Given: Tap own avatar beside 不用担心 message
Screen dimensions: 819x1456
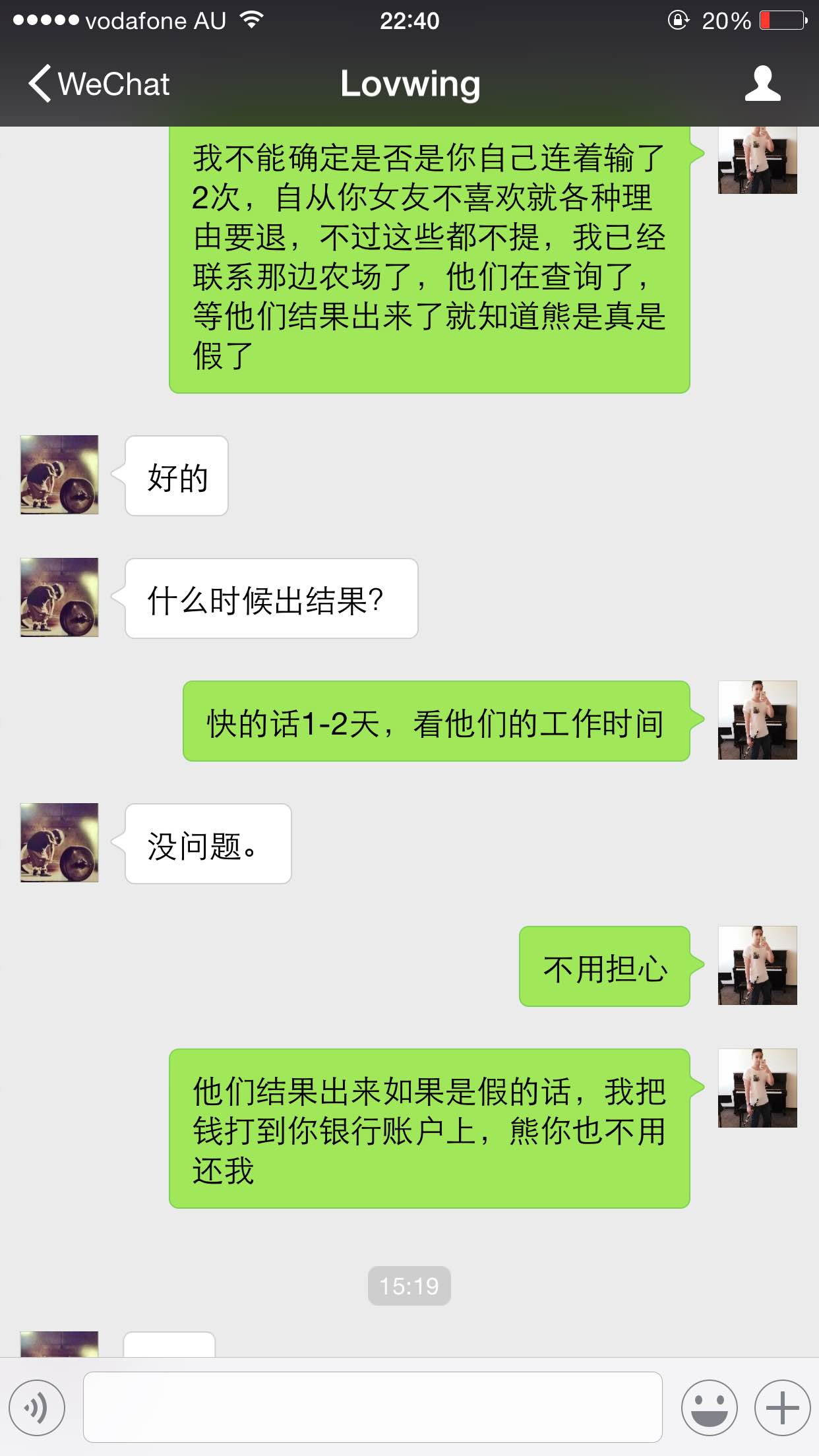Looking at the screenshot, I should click(x=757, y=965).
